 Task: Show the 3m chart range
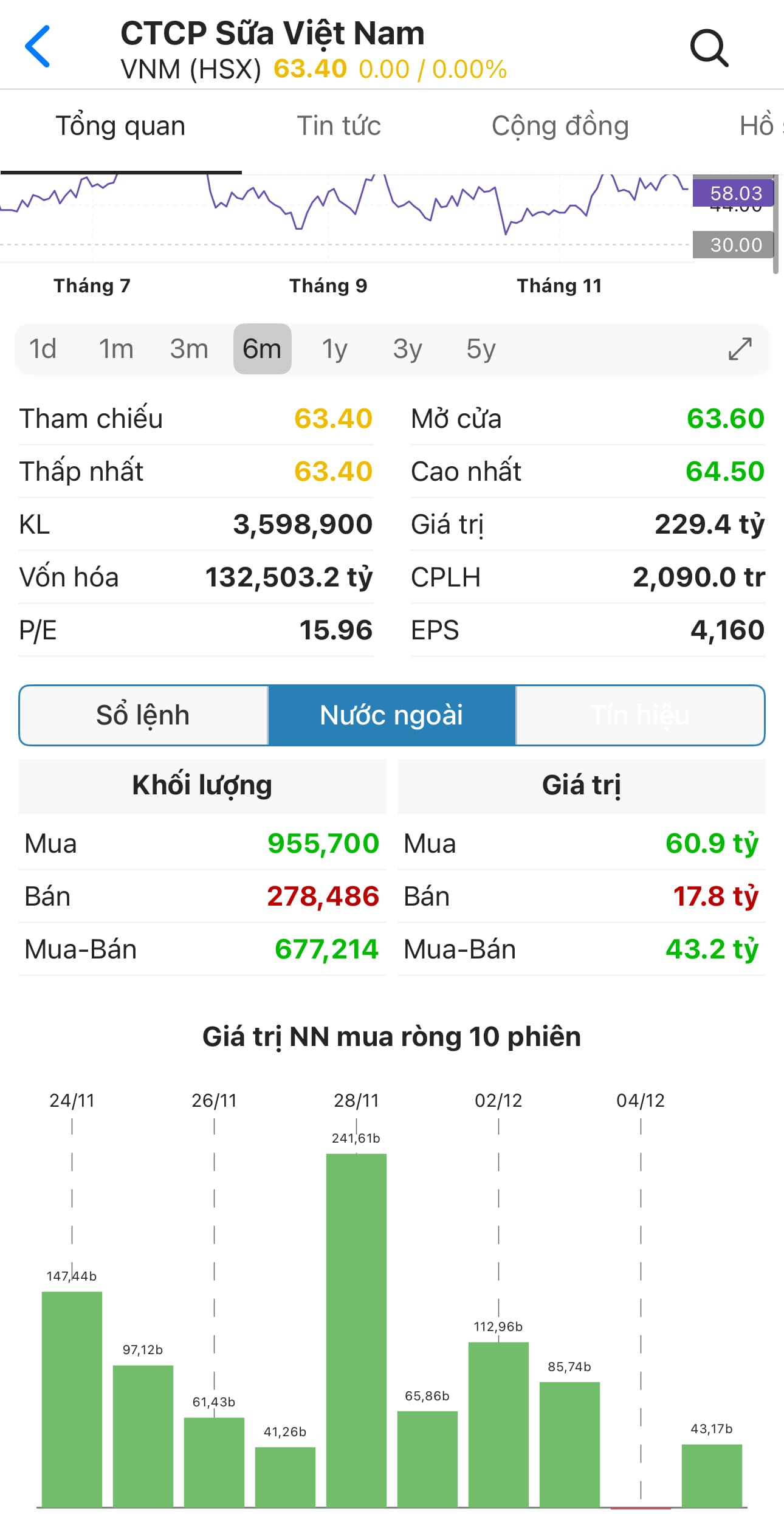(x=189, y=349)
